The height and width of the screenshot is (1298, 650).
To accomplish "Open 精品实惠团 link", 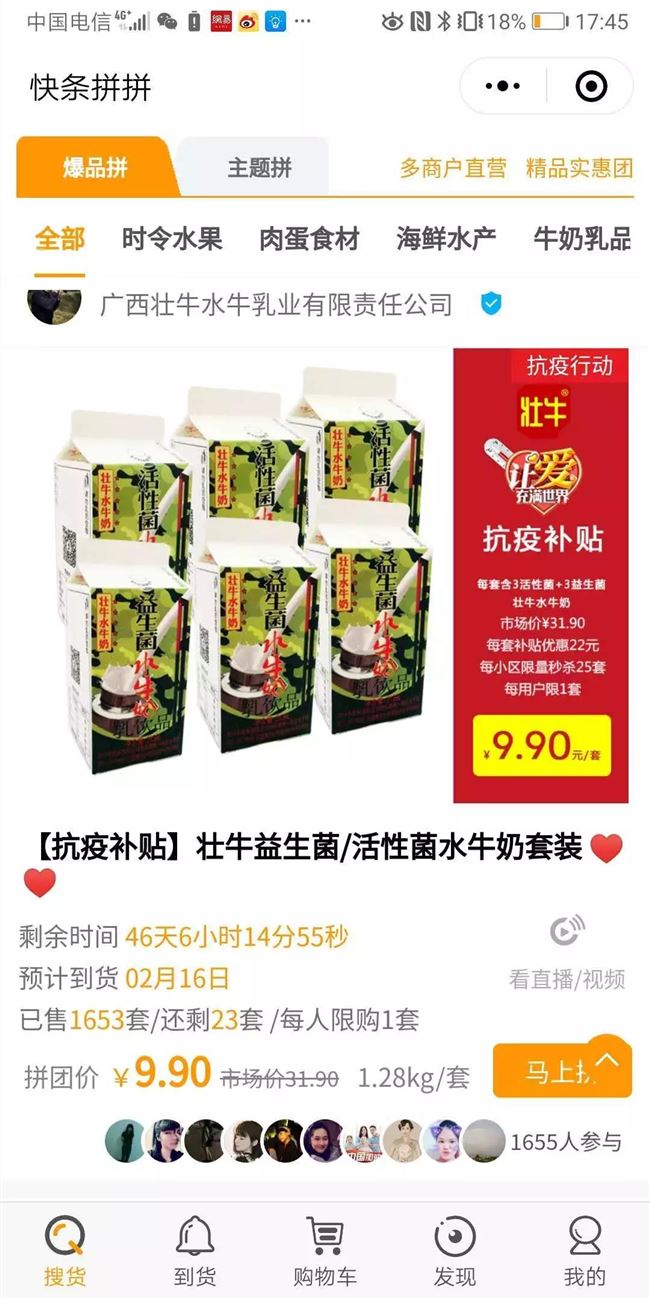I will (579, 168).
